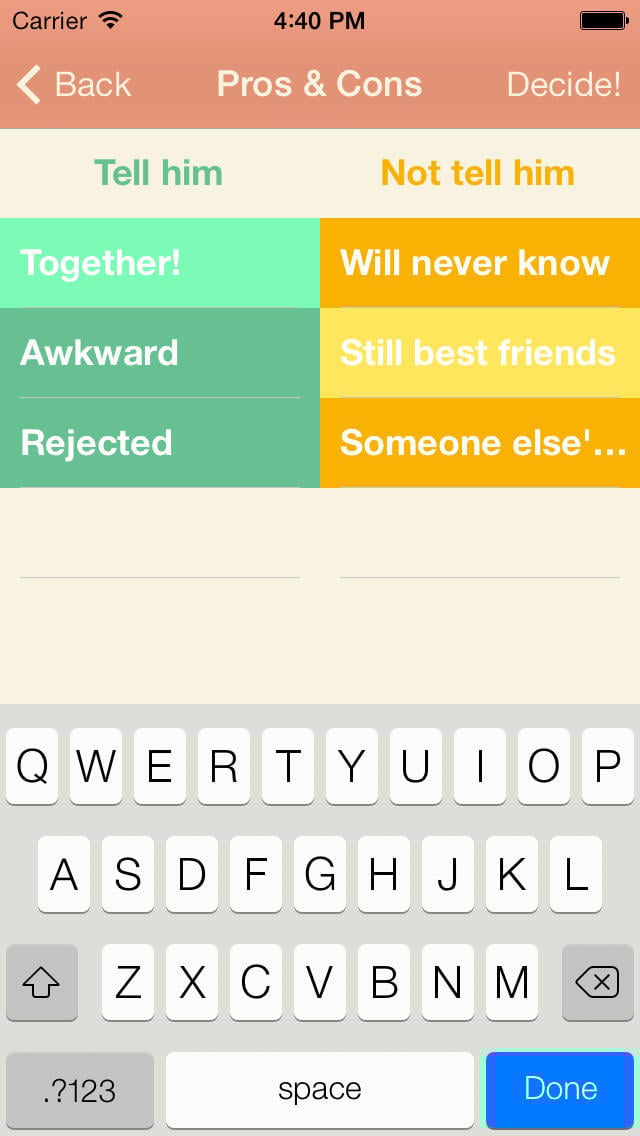Viewport: 640px width, 1136px height.
Task: Select the 'Together!' entry
Action: [159, 263]
